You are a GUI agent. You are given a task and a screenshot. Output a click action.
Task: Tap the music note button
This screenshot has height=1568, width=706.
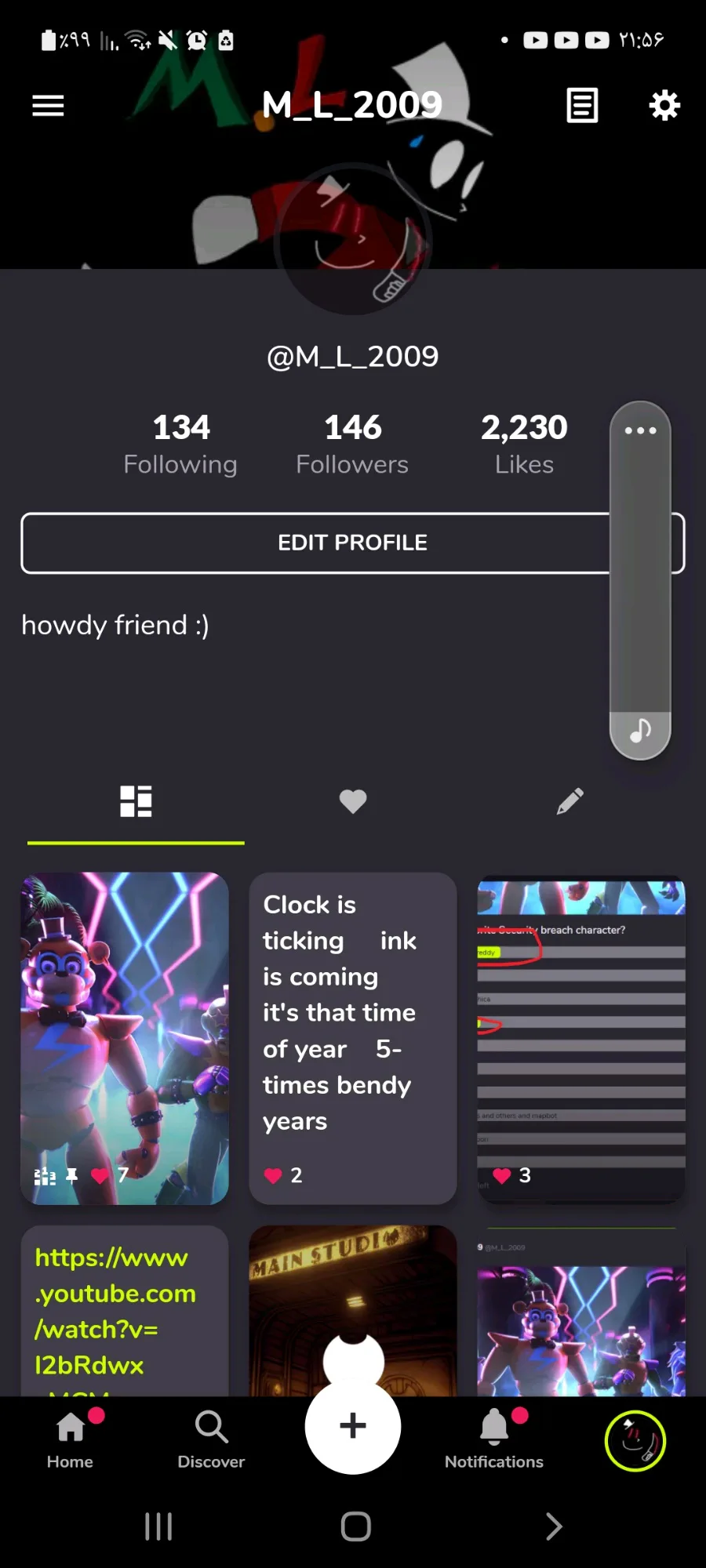click(640, 731)
